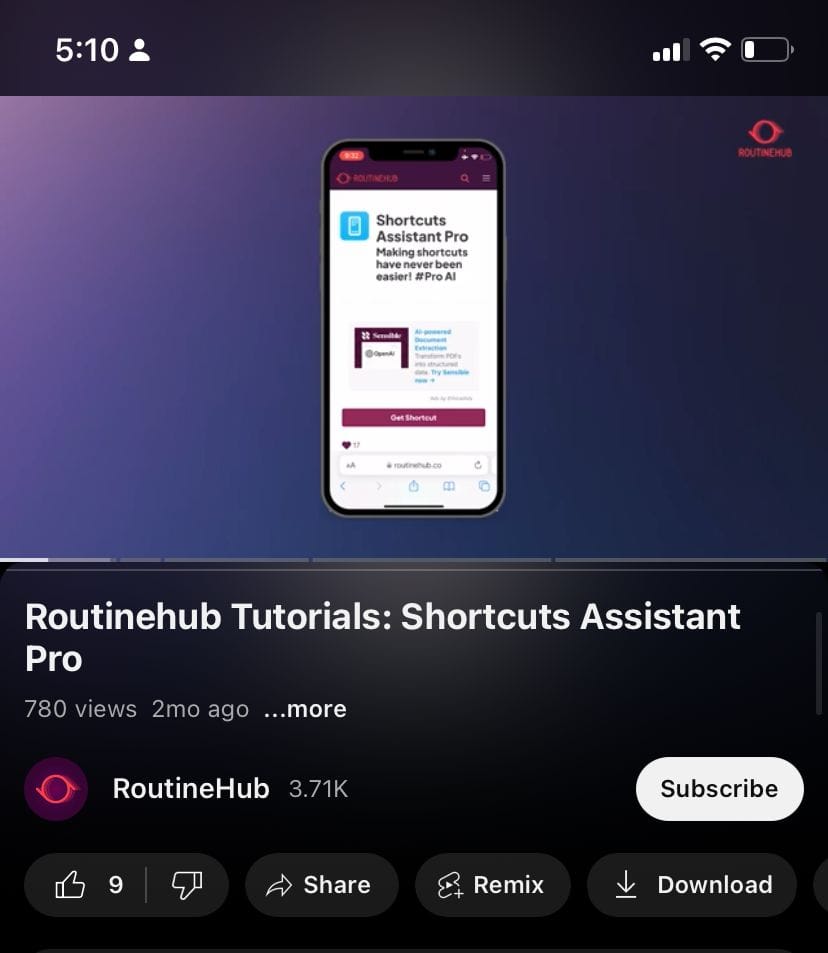Tap the video player to show controls

click(414, 326)
